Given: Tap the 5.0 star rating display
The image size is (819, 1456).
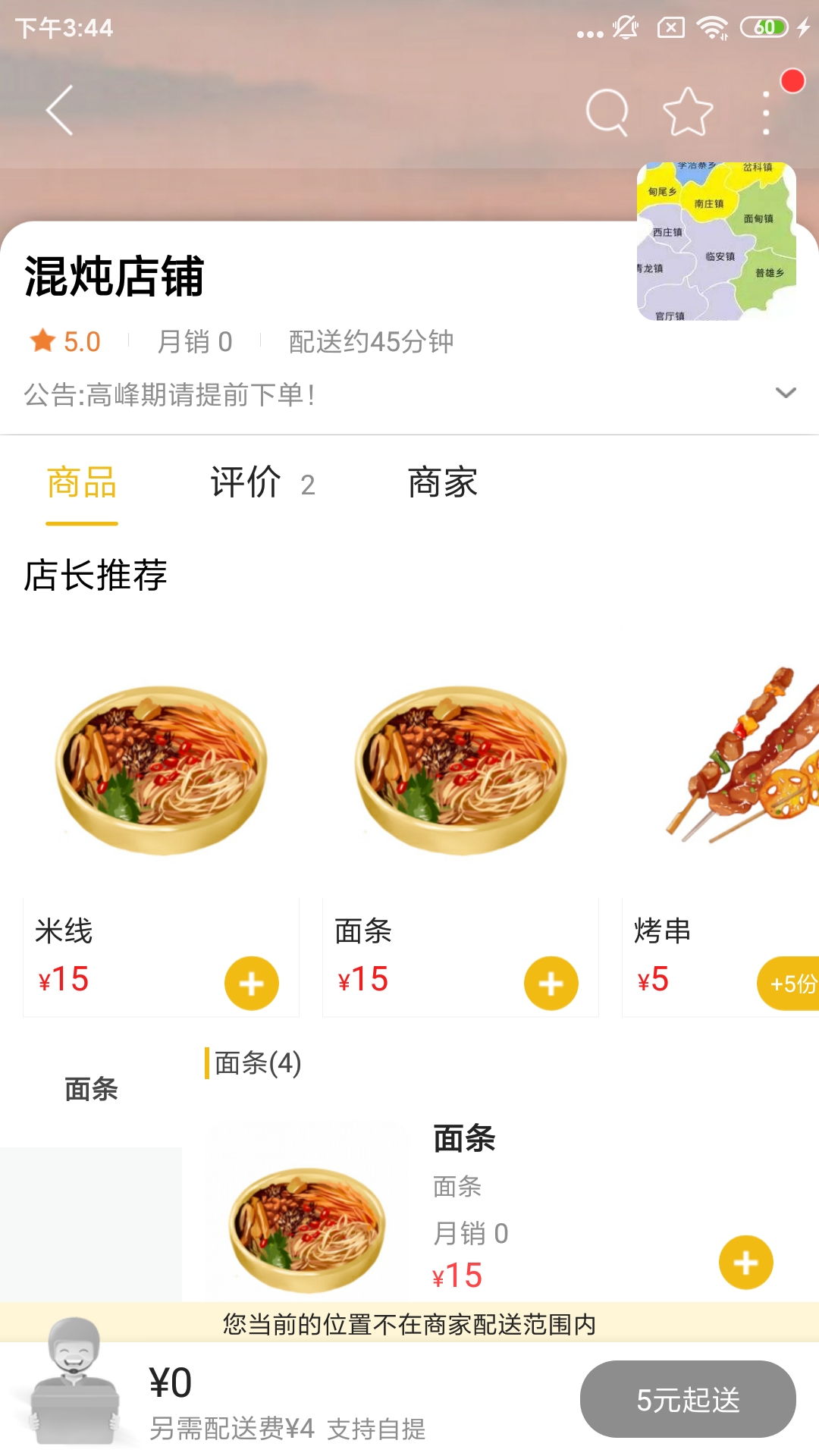Looking at the screenshot, I should [67, 341].
